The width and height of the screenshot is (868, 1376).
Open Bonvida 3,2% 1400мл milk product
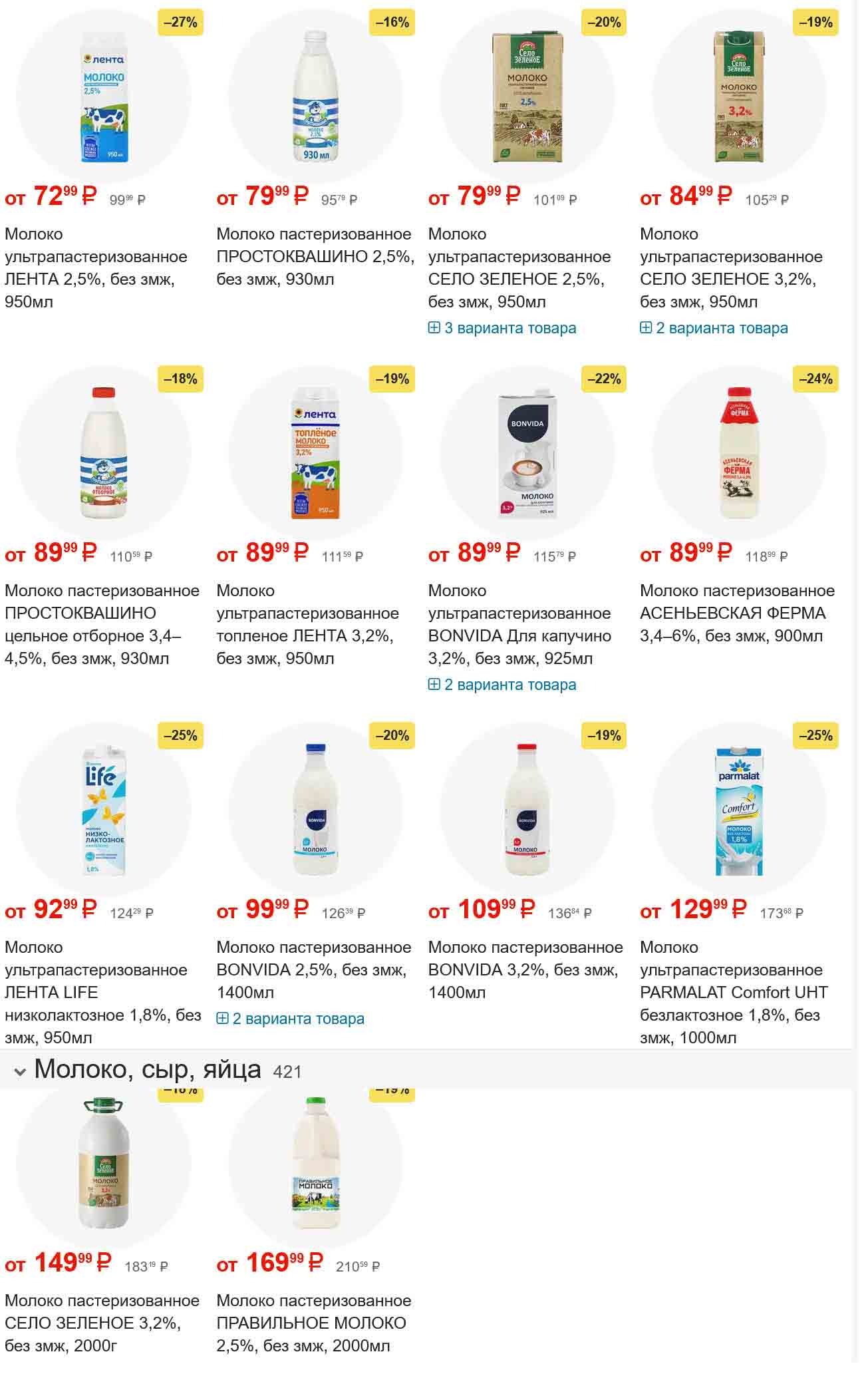[525, 969]
